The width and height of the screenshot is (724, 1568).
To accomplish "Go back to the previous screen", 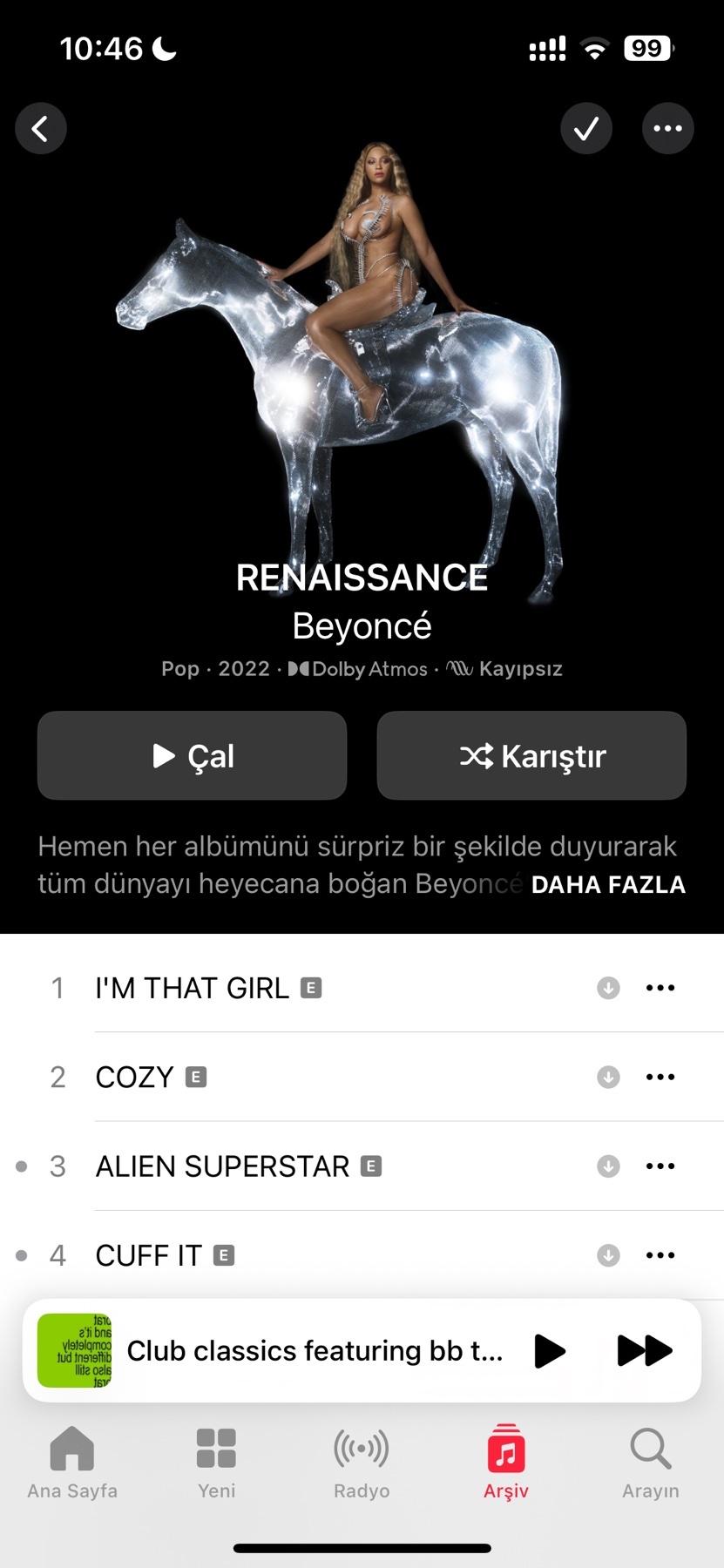I will coord(41,129).
